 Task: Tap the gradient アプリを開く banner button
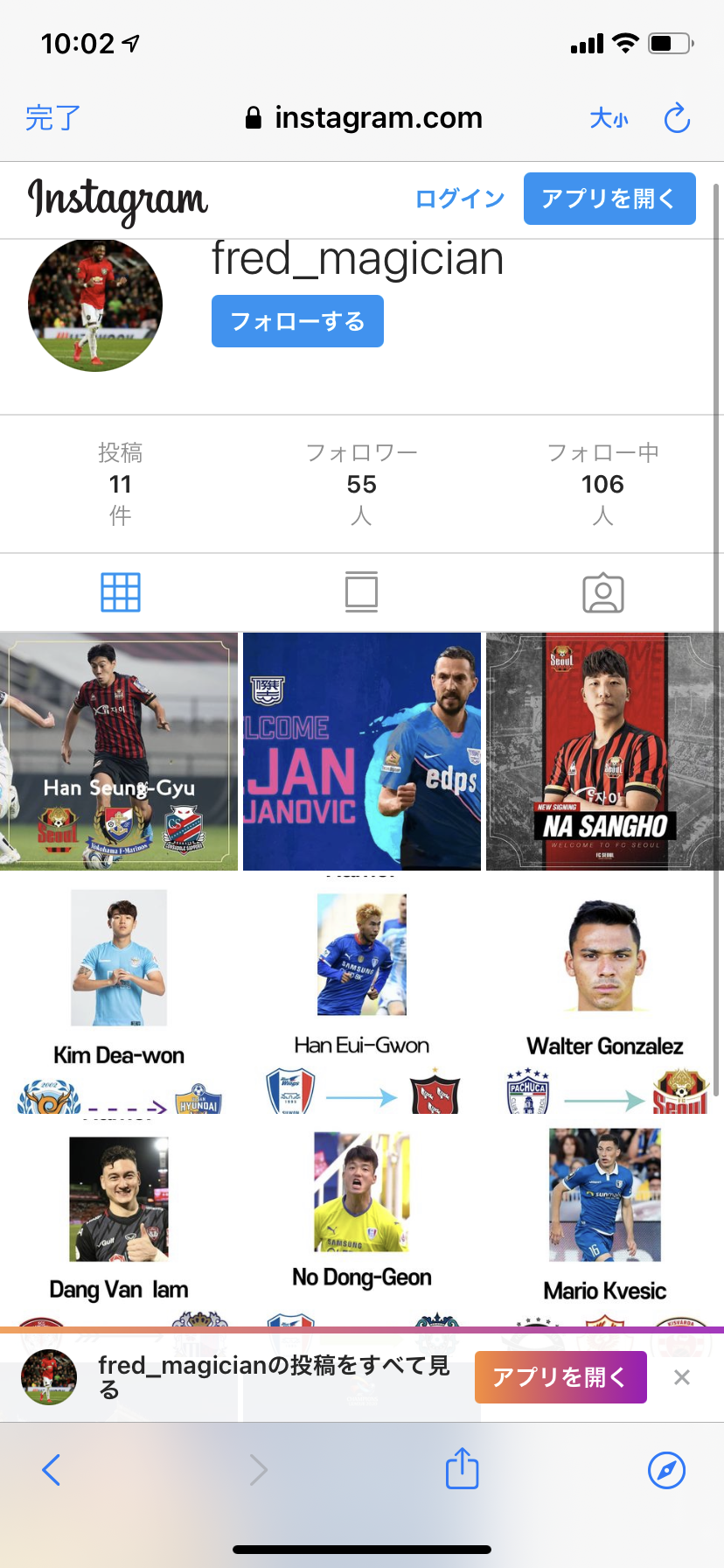[x=560, y=1377]
